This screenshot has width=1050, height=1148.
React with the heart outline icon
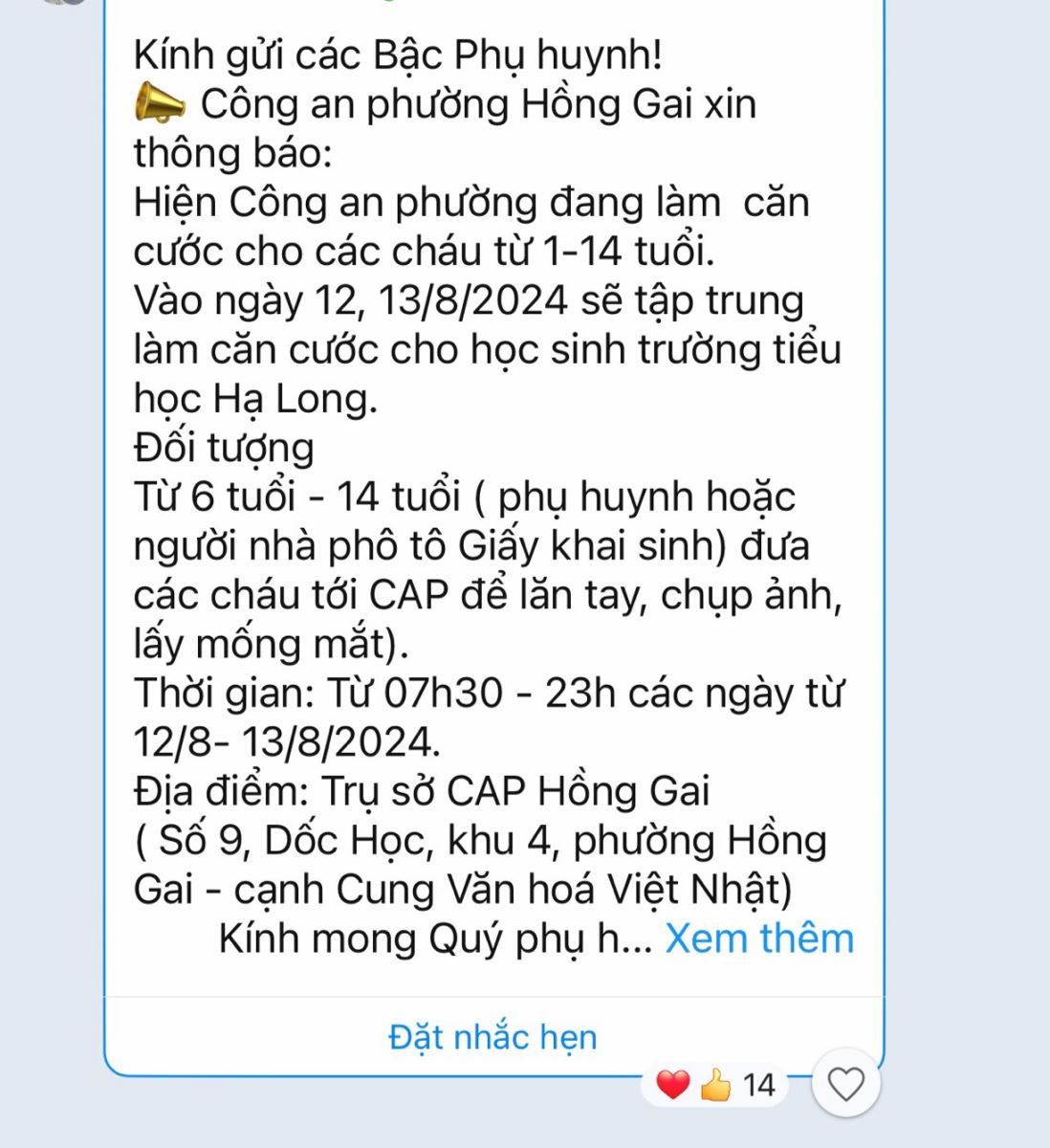(845, 1084)
